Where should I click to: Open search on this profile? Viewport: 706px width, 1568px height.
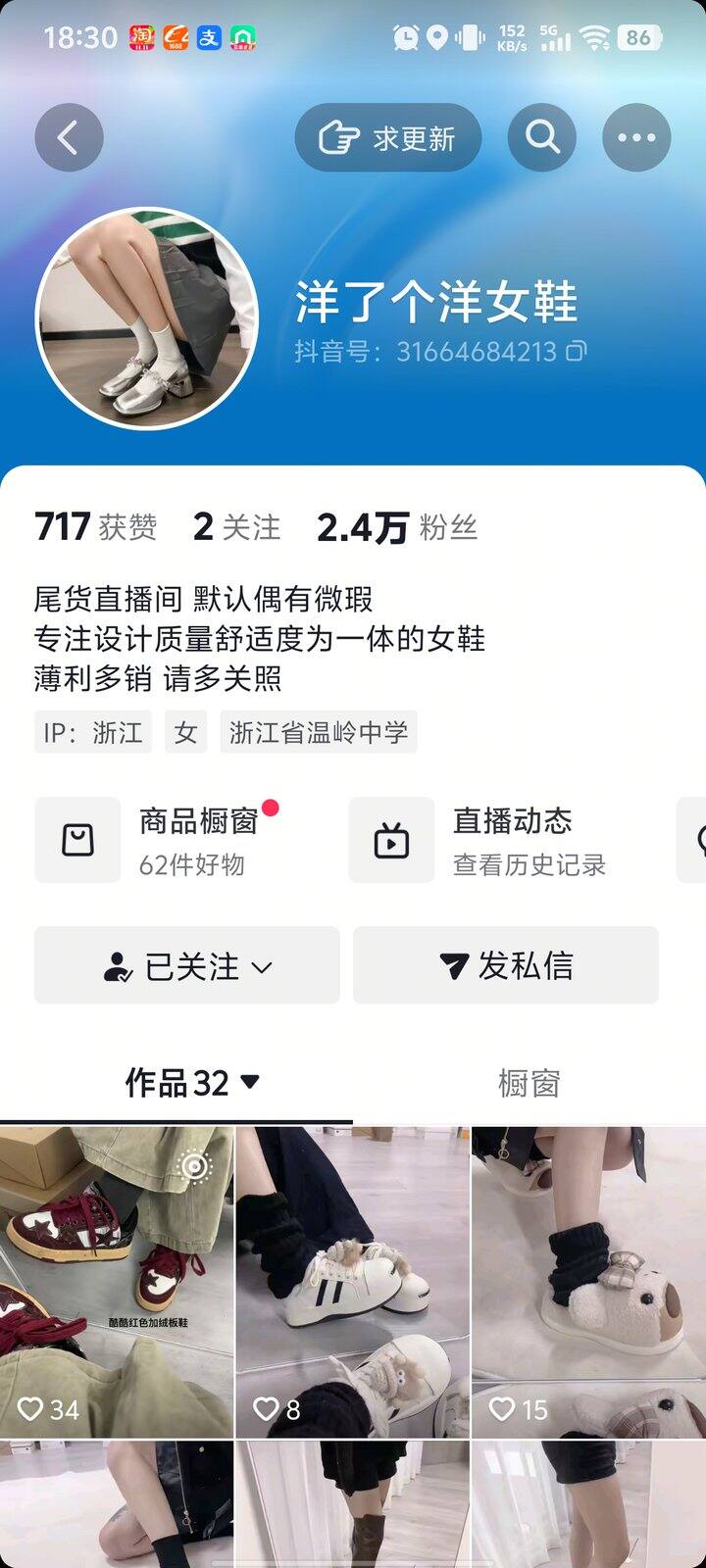(541, 138)
